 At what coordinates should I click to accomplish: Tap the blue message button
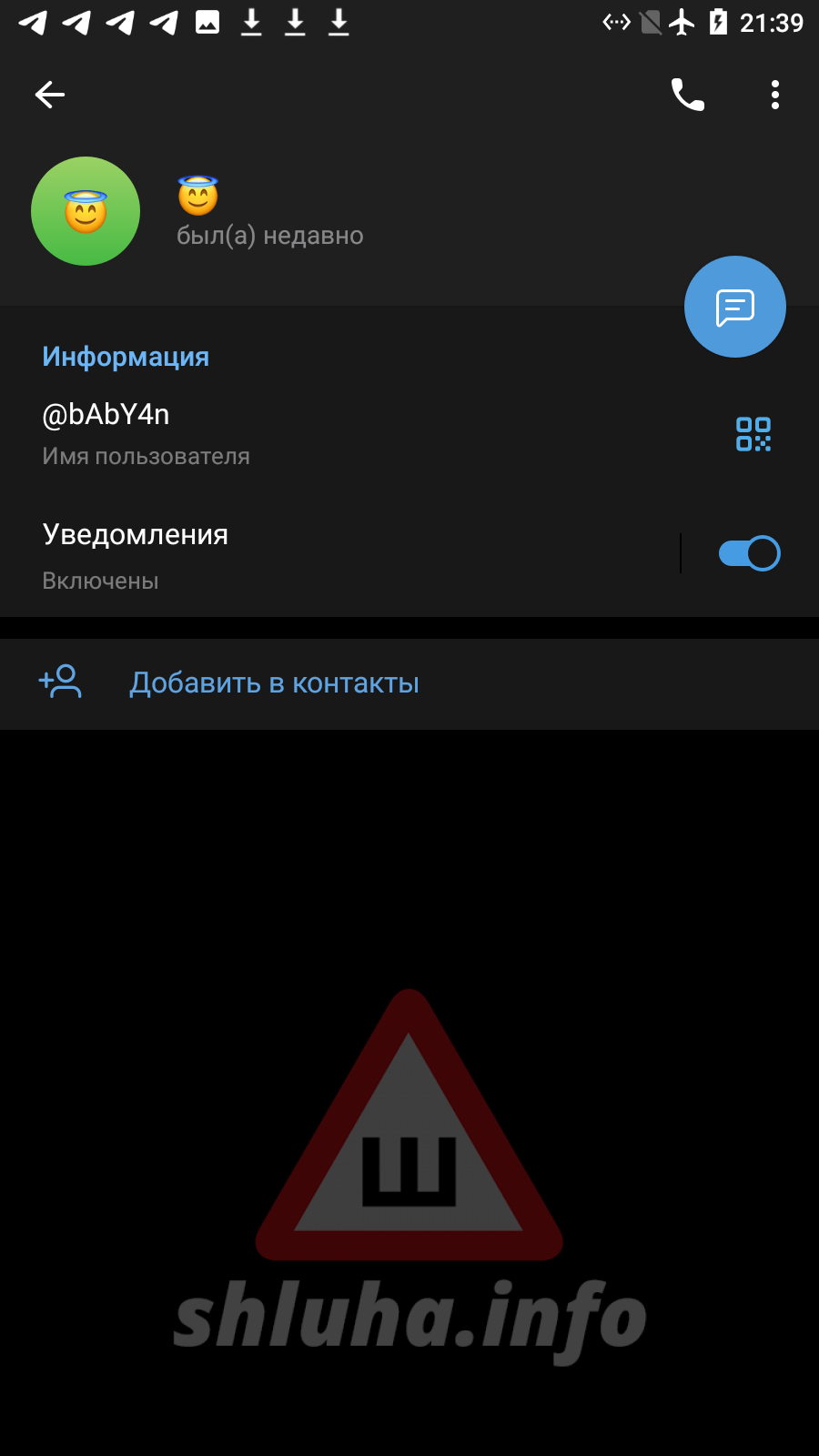click(734, 308)
